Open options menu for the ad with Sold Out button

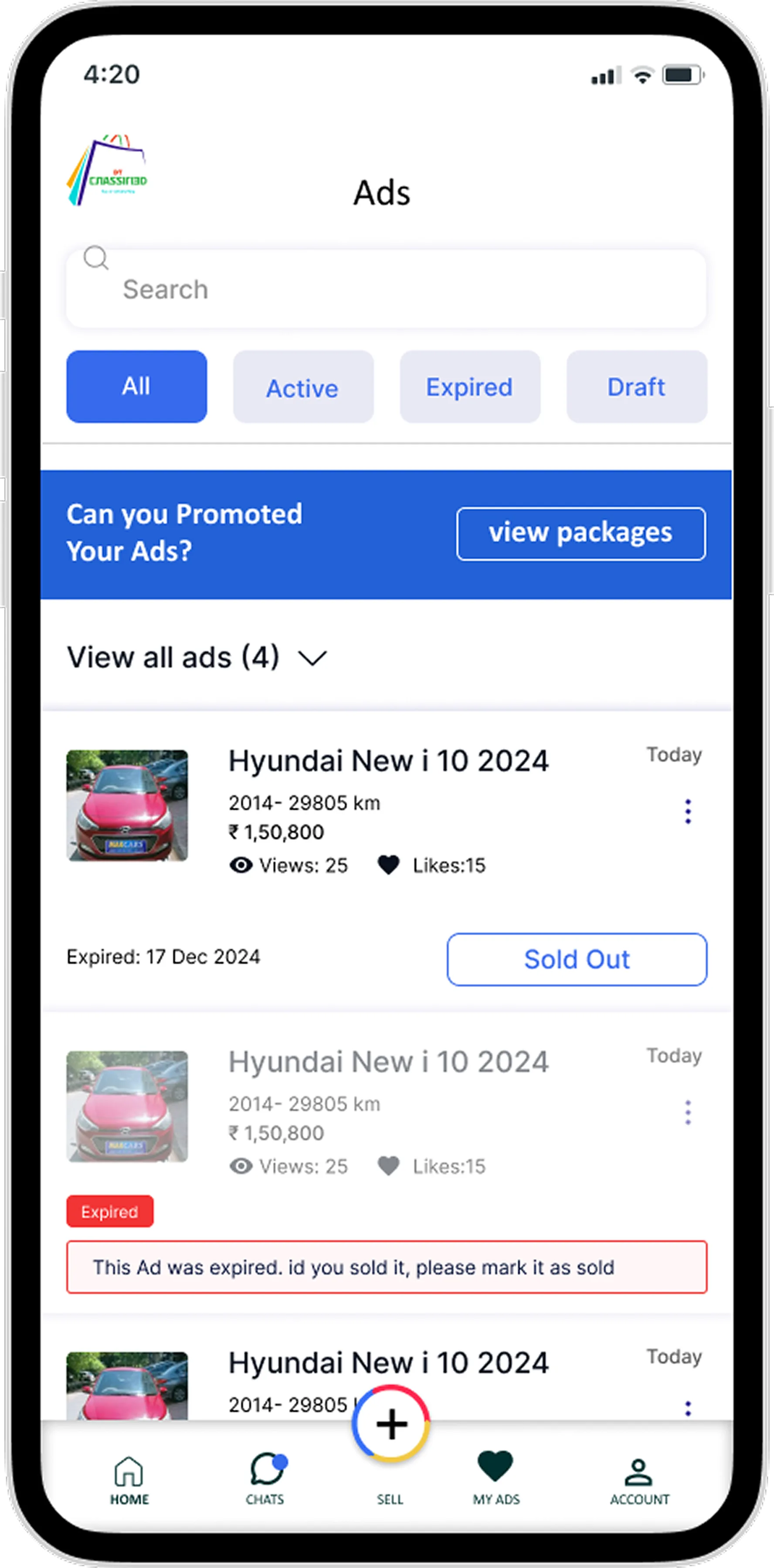point(688,811)
